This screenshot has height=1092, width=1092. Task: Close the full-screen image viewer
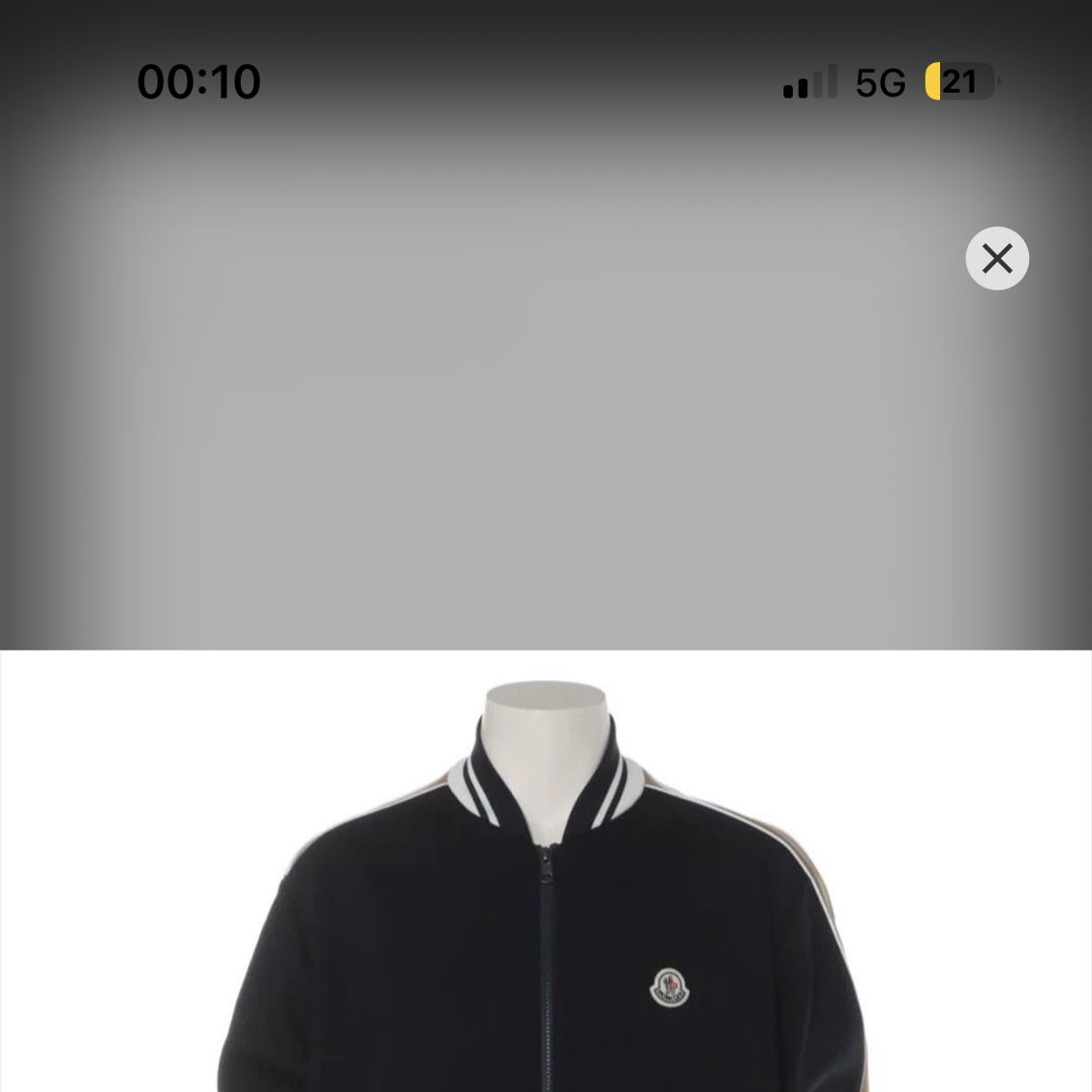(x=996, y=258)
